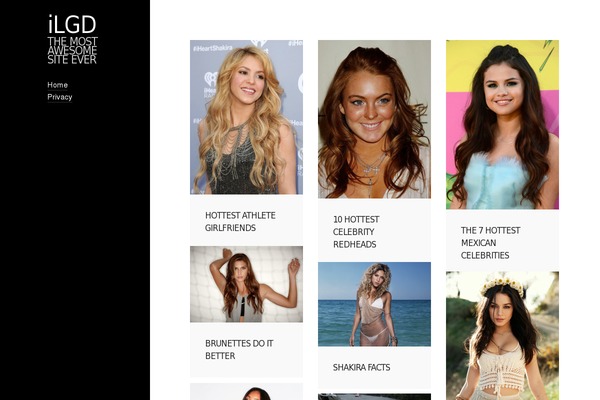
Task: Read 10 Hottest Celebrity Redheads article
Action: coord(355,231)
